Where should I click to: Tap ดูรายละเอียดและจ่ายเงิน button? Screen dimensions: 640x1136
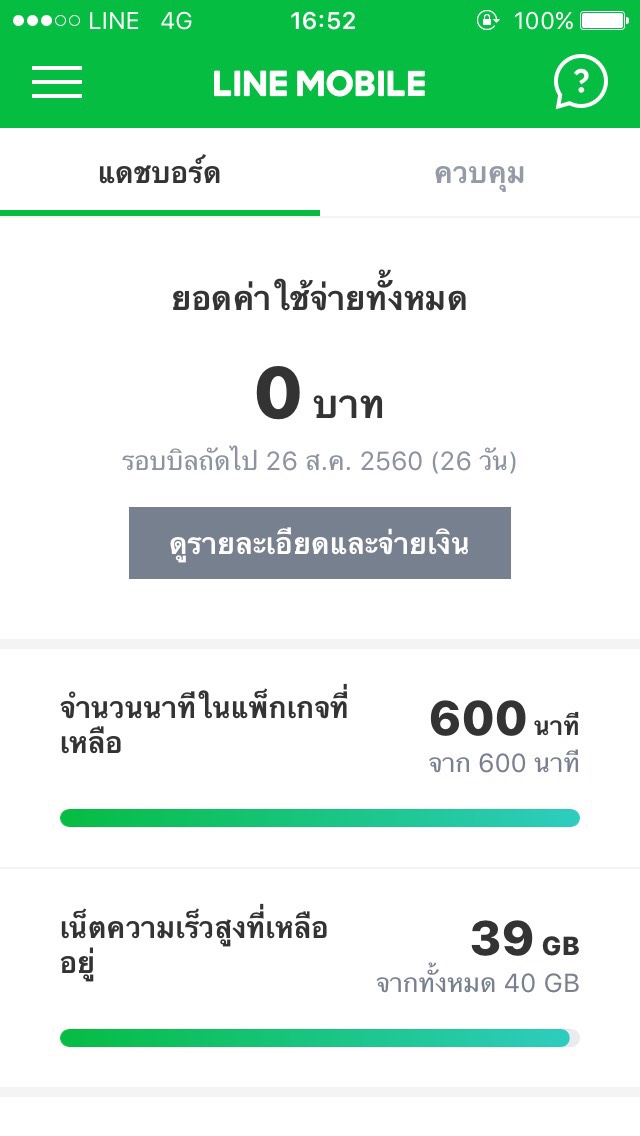pos(320,543)
